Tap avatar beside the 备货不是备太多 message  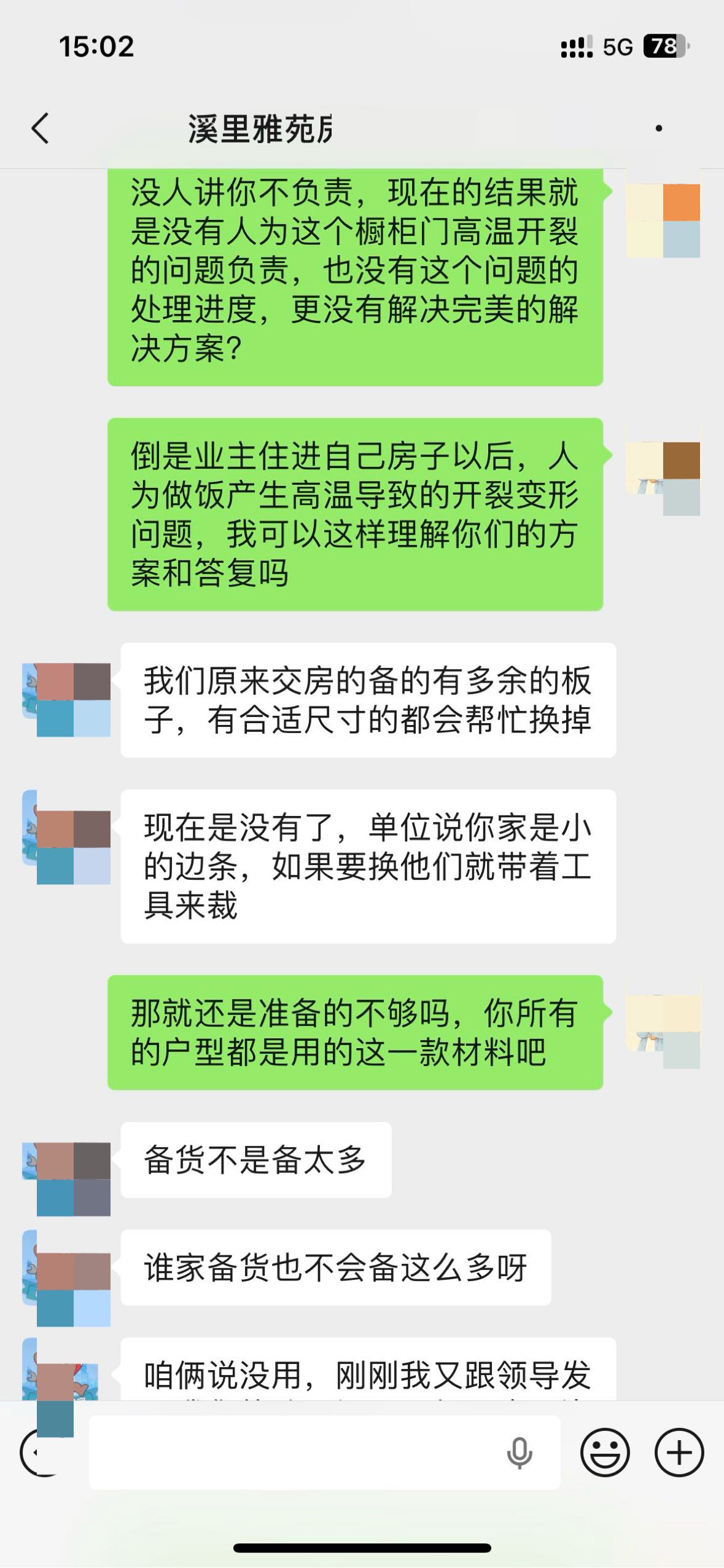66,1178
